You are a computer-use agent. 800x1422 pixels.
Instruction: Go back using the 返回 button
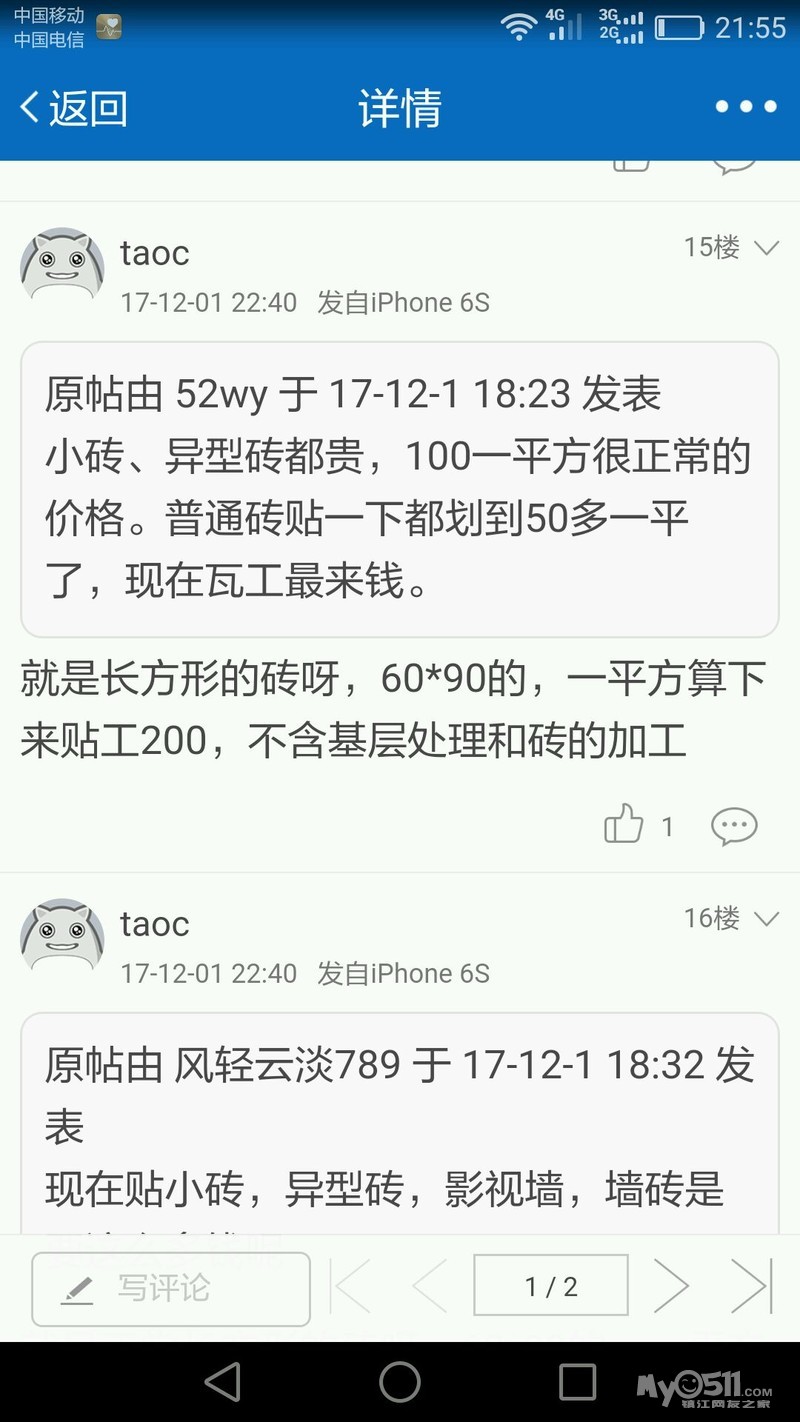pos(73,108)
